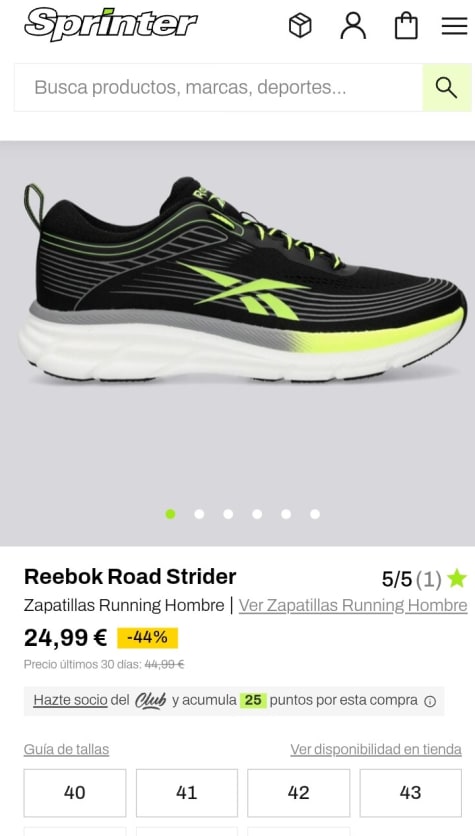Check Ver disponibilidad en tienda
475x836 pixels.
tap(376, 750)
